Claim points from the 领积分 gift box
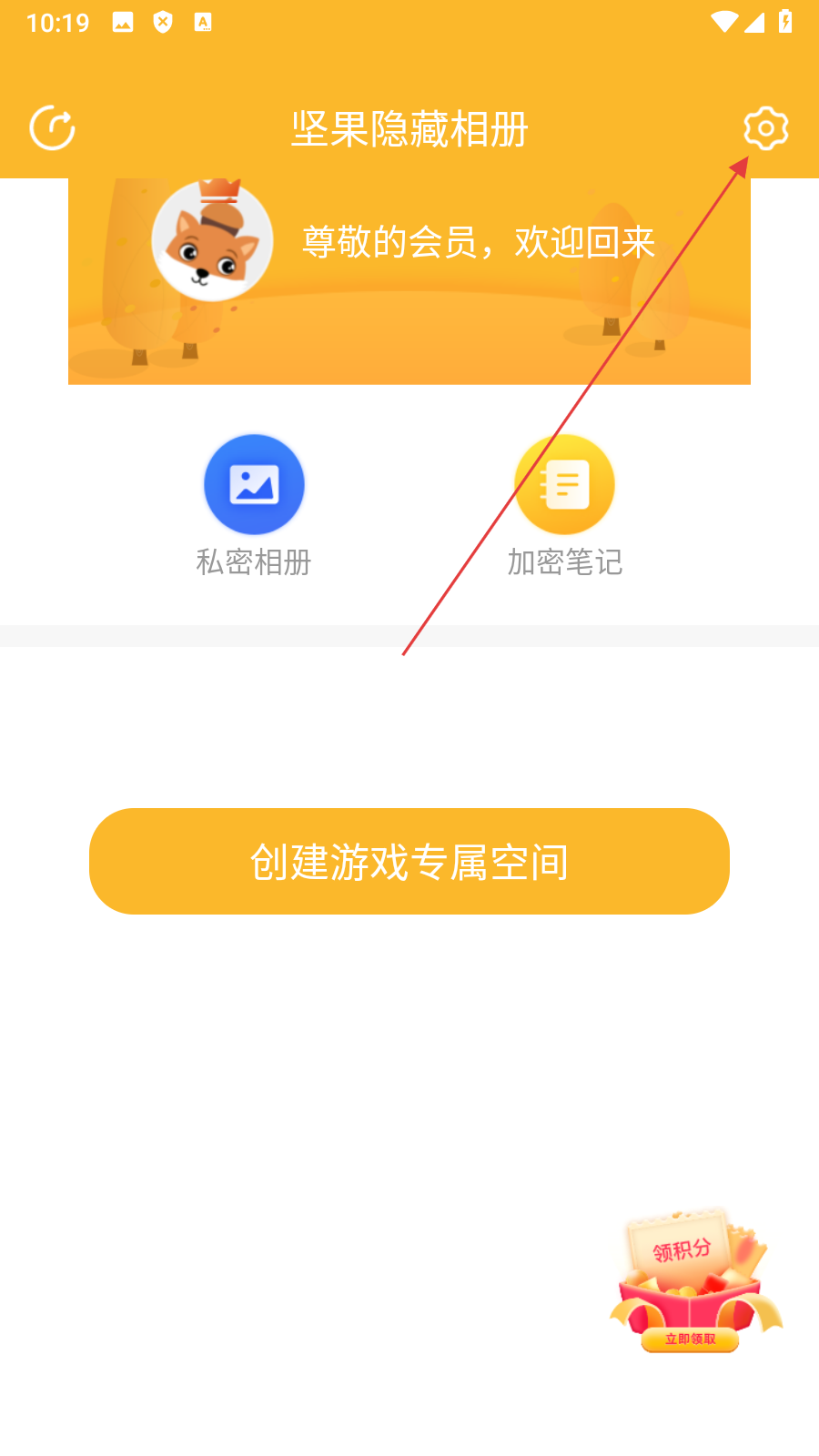The image size is (819, 1456). pyautogui.click(x=694, y=1283)
